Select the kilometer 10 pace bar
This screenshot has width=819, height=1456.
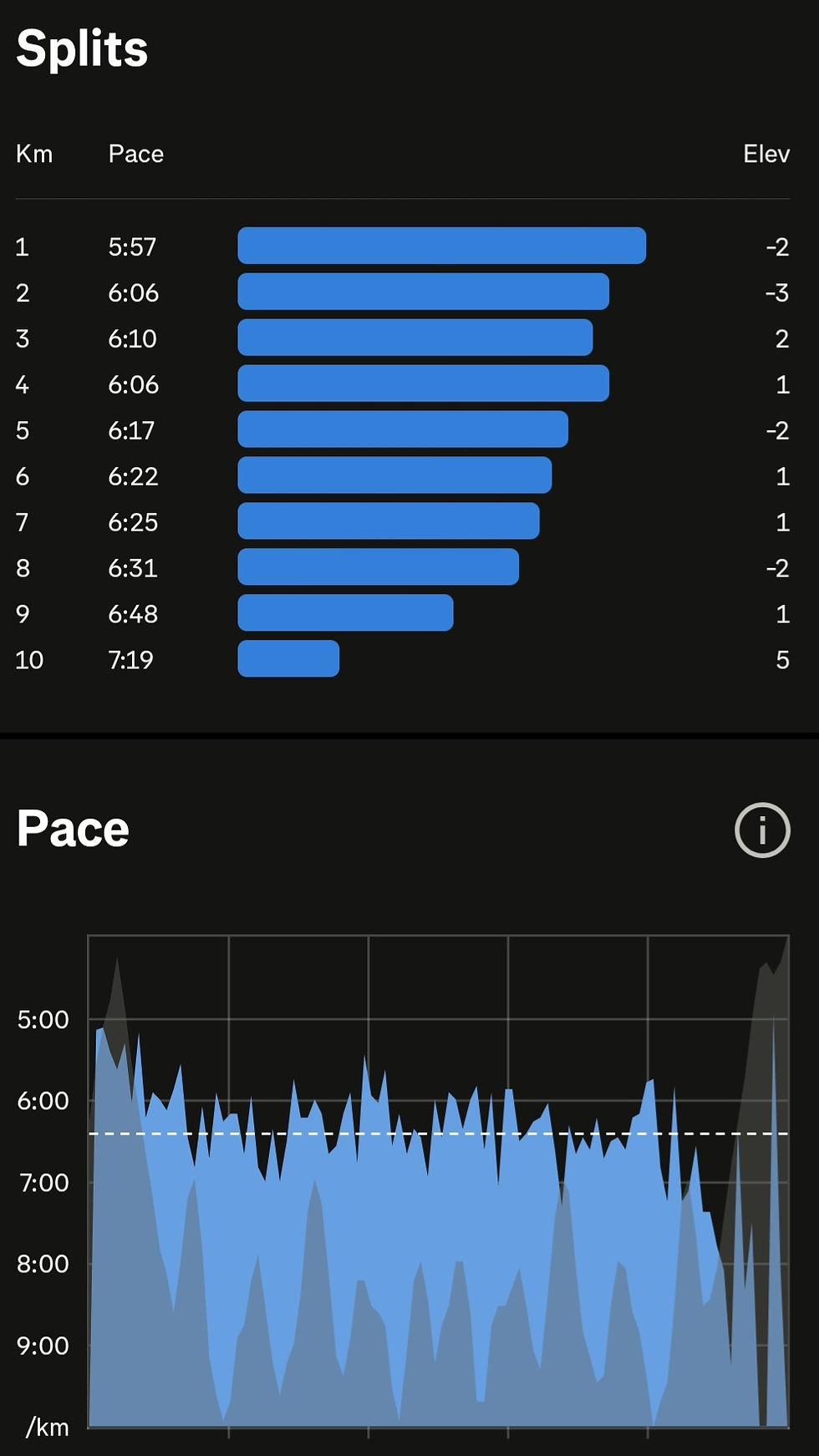click(288, 659)
